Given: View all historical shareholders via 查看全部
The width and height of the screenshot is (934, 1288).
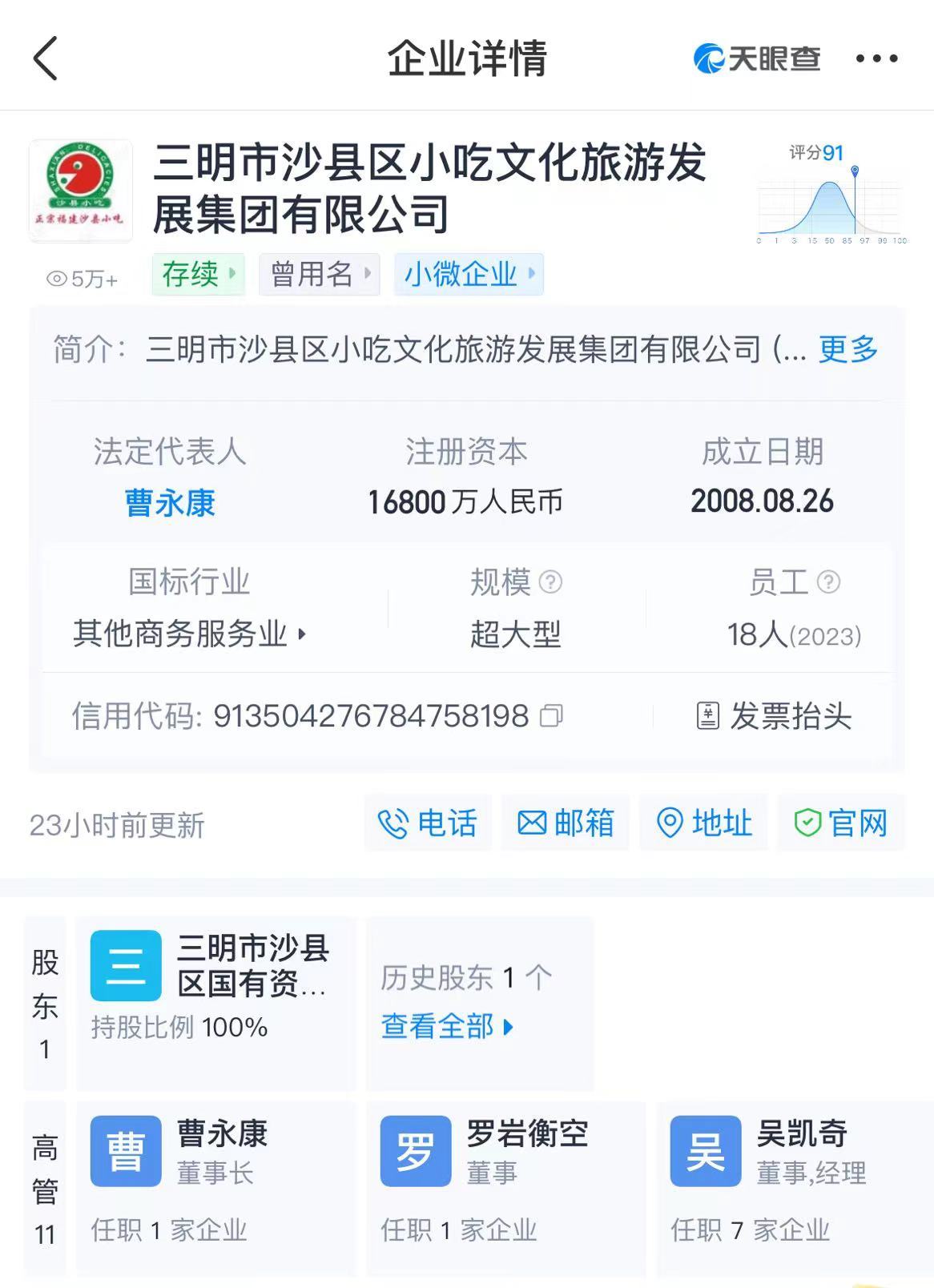Looking at the screenshot, I should 447,1027.
